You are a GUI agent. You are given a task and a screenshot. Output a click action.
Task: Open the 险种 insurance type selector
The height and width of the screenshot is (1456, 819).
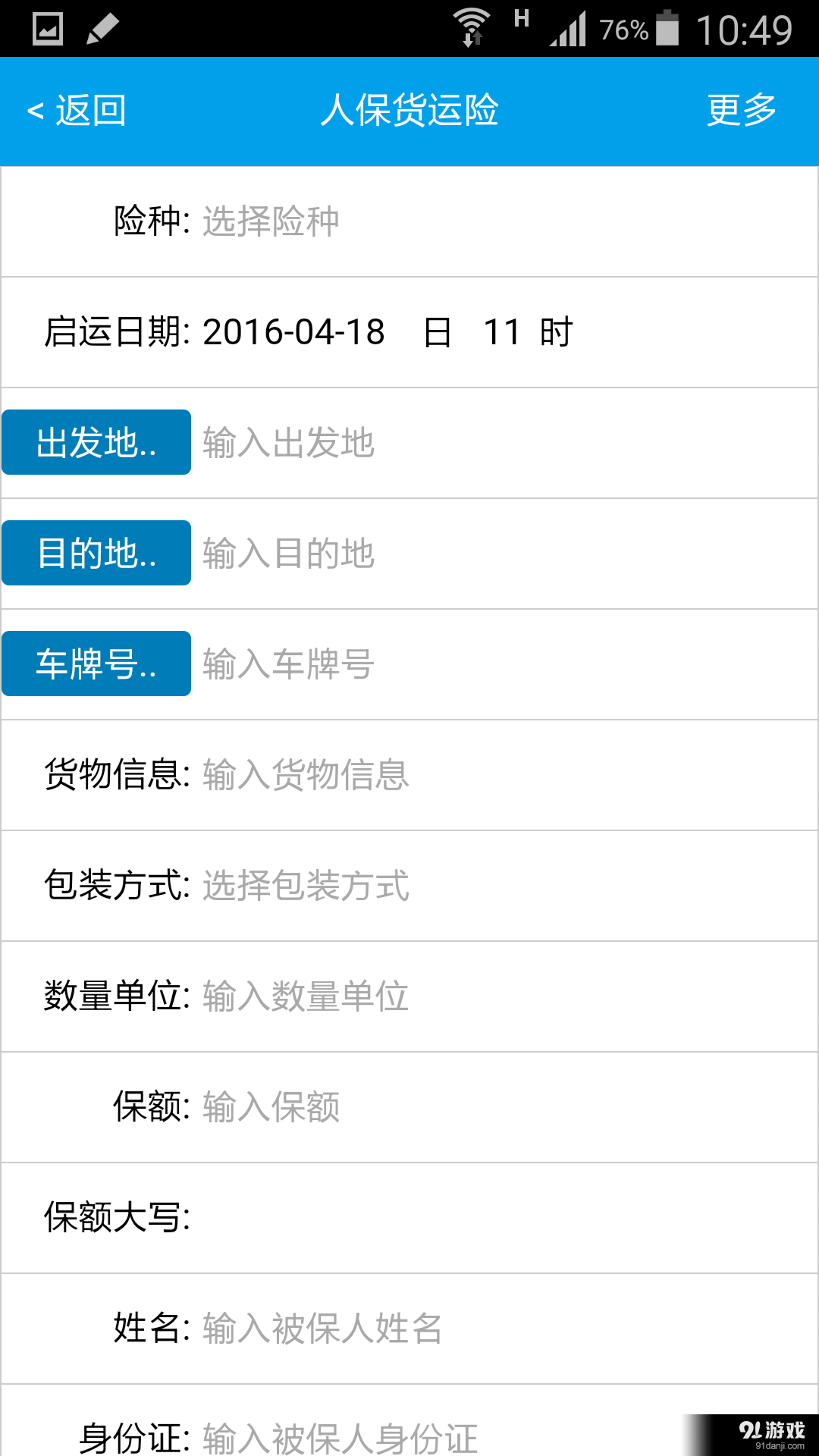tap(270, 221)
